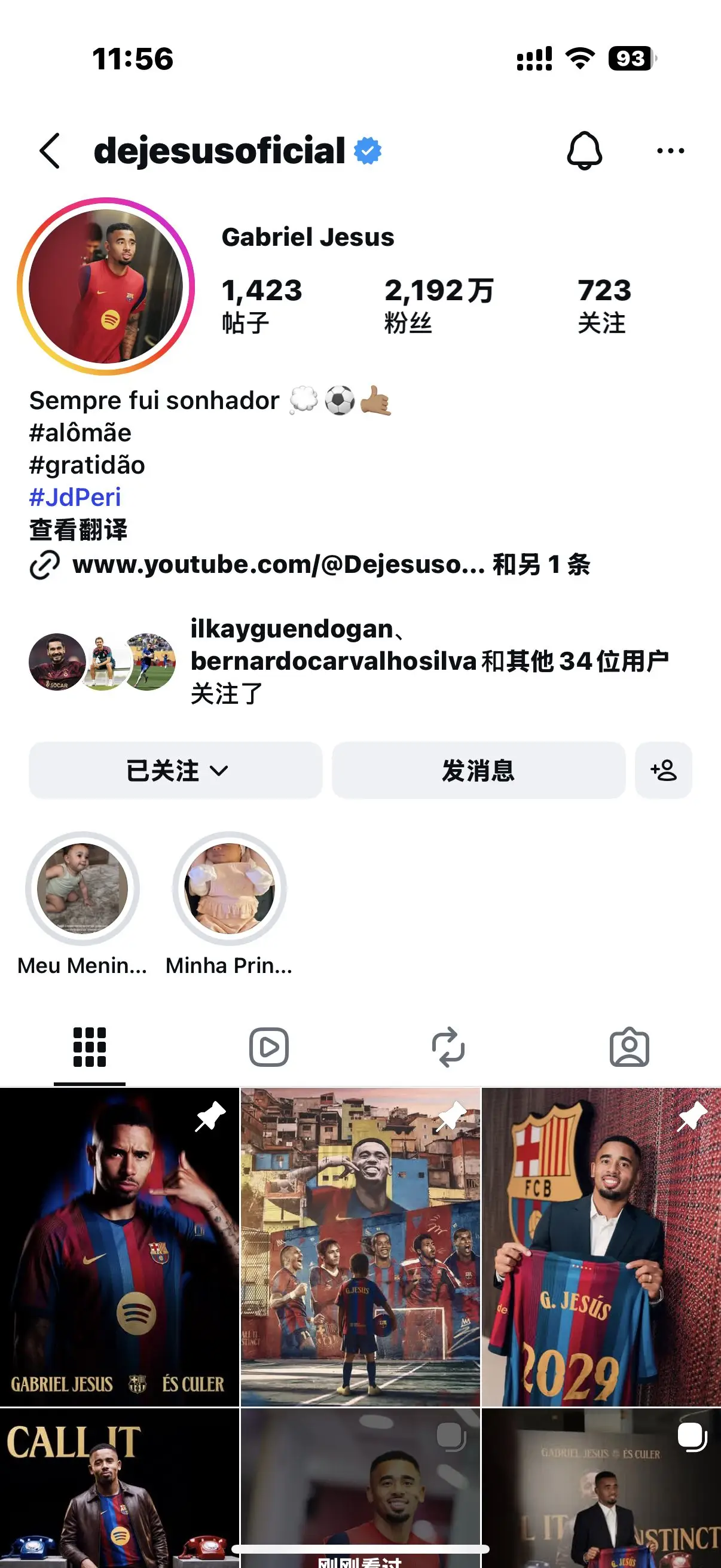Viewport: 721px width, 1568px height.
Task: Switch to the Reels tab
Action: point(269,1047)
